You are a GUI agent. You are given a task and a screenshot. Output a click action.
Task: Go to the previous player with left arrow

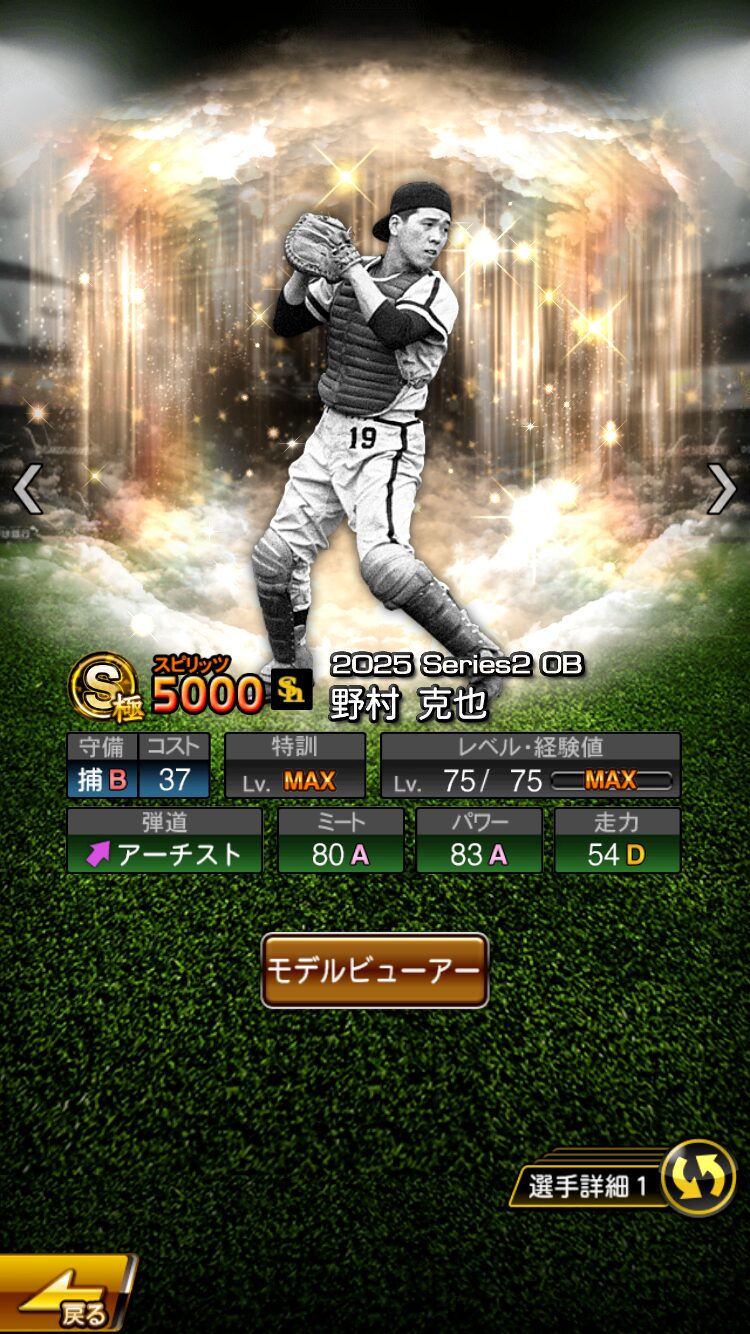click(x=27, y=489)
